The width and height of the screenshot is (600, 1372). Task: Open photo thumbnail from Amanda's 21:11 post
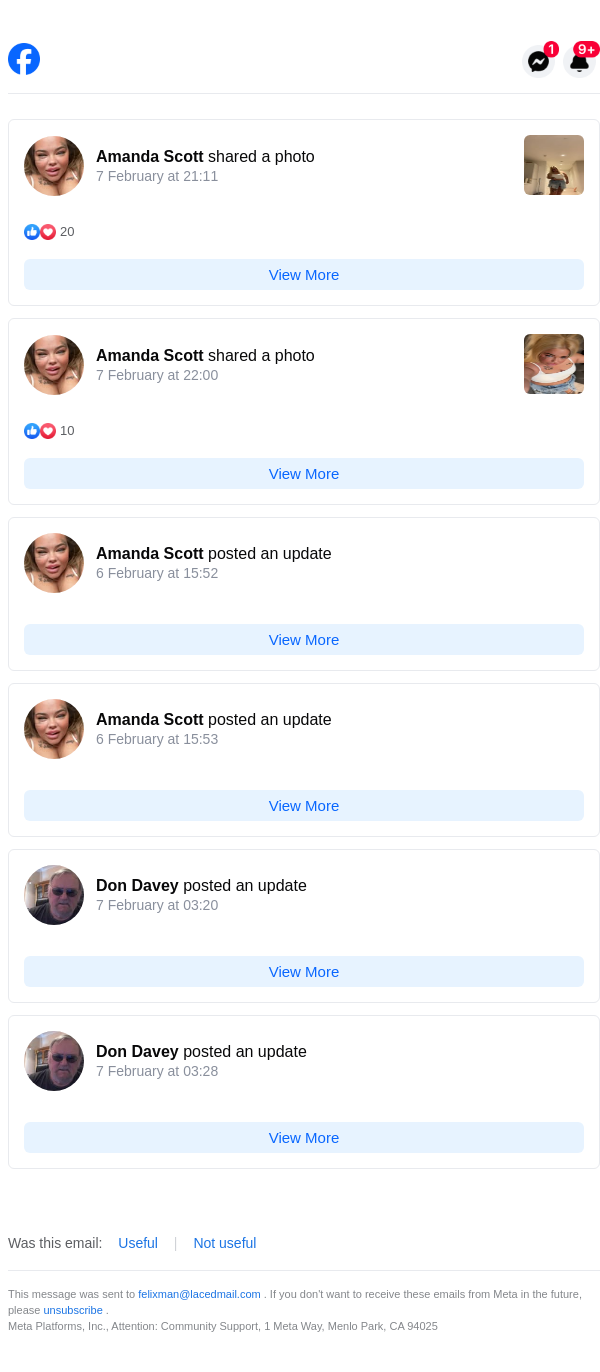point(553,165)
